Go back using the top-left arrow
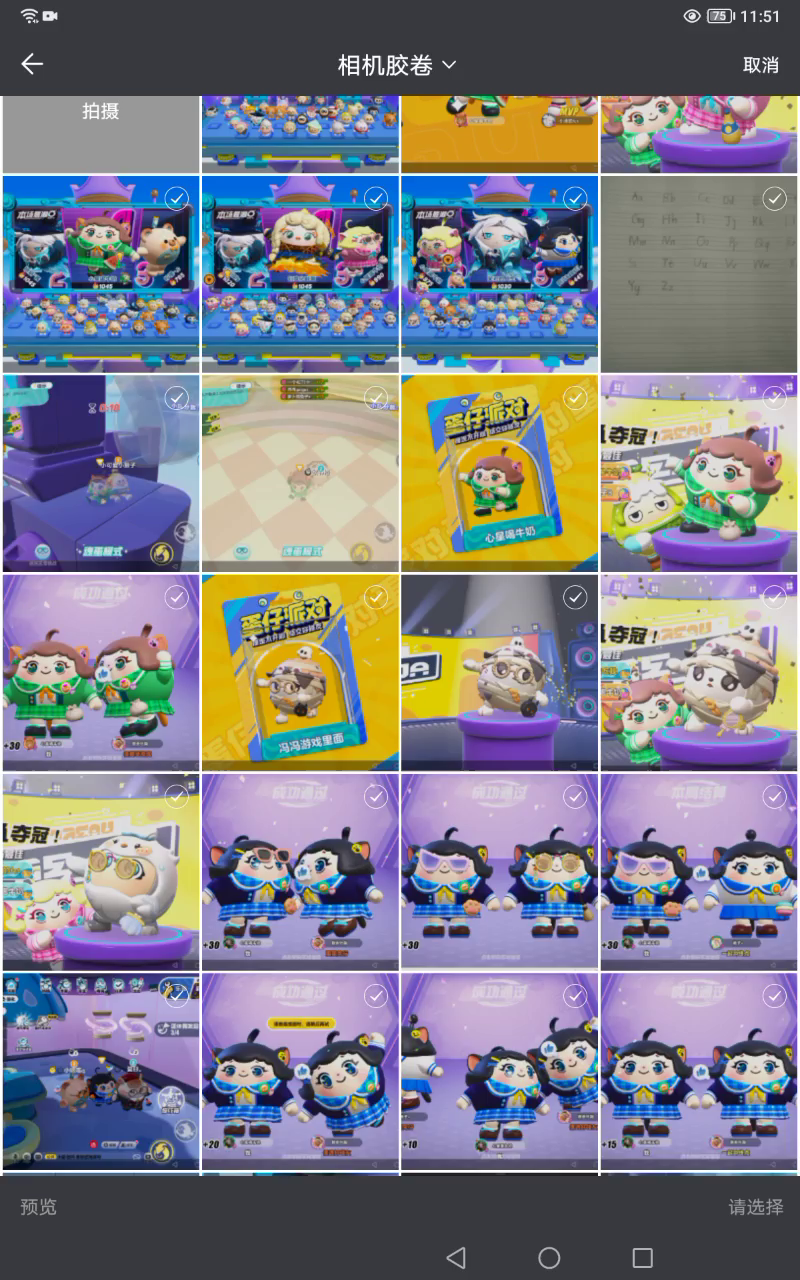Viewport: 800px width, 1280px height. point(32,65)
